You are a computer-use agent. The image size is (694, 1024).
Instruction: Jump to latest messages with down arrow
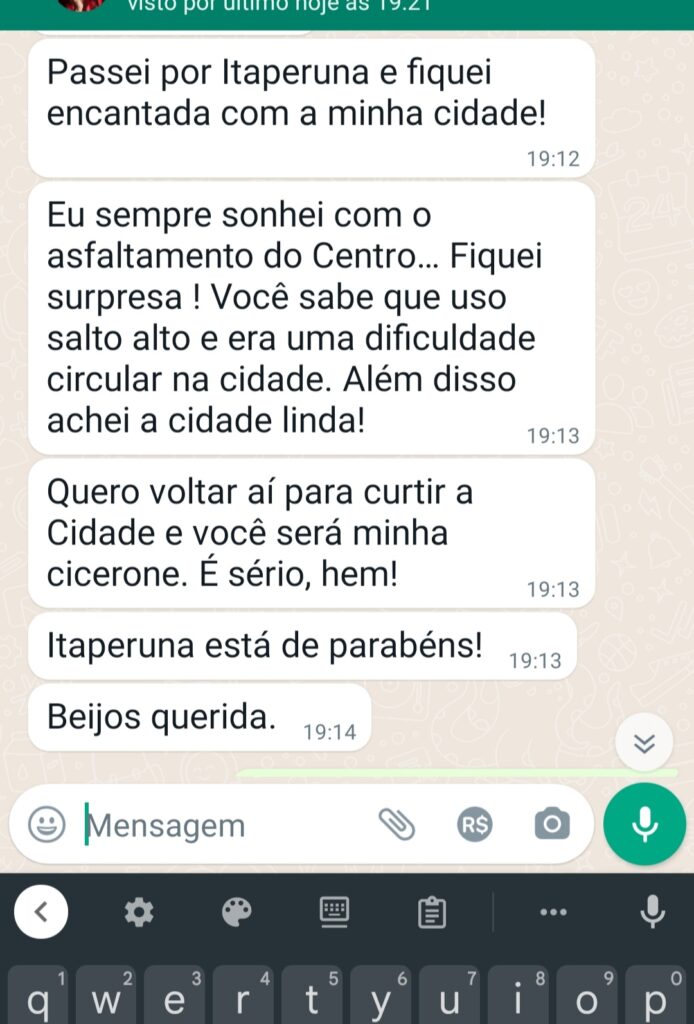coord(645,743)
